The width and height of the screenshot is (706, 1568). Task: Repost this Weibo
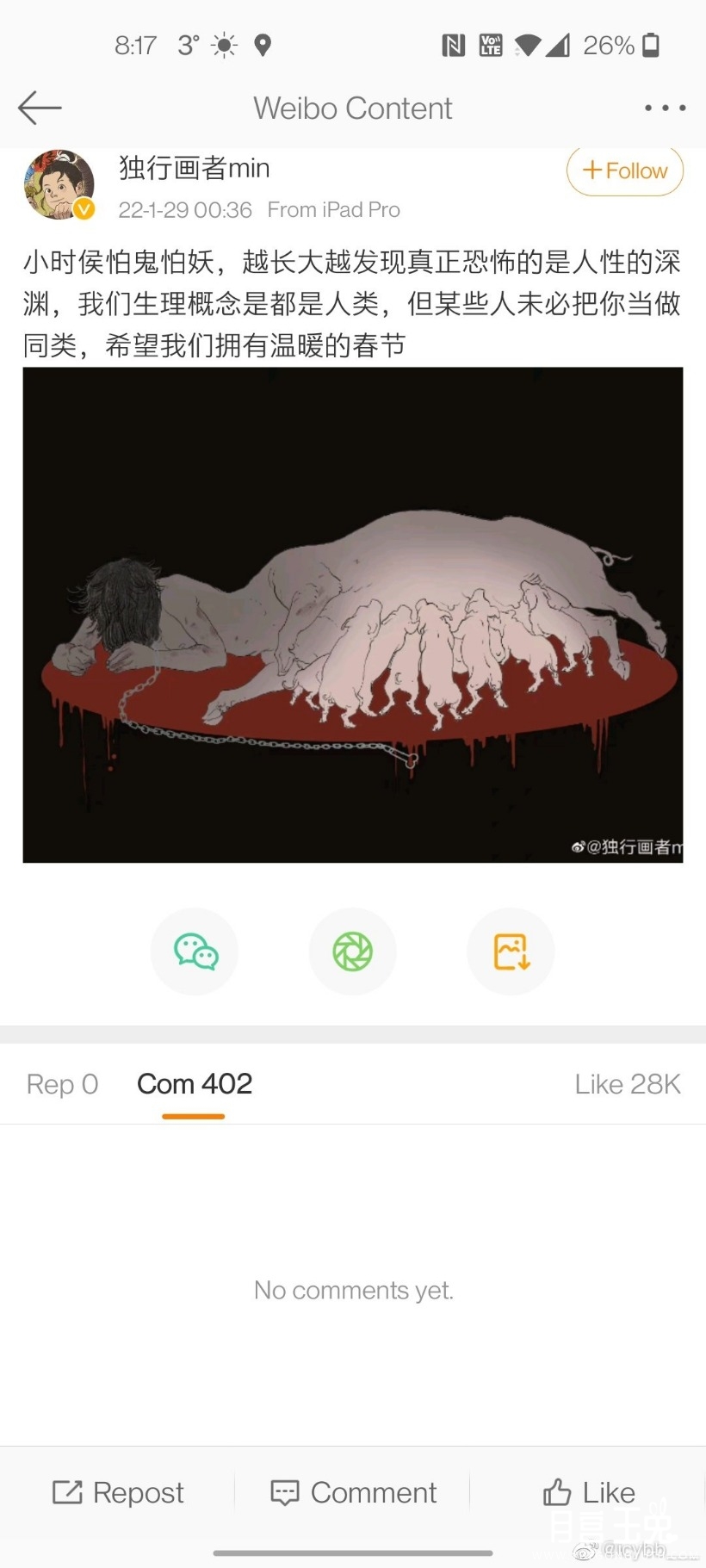point(118,1492)
